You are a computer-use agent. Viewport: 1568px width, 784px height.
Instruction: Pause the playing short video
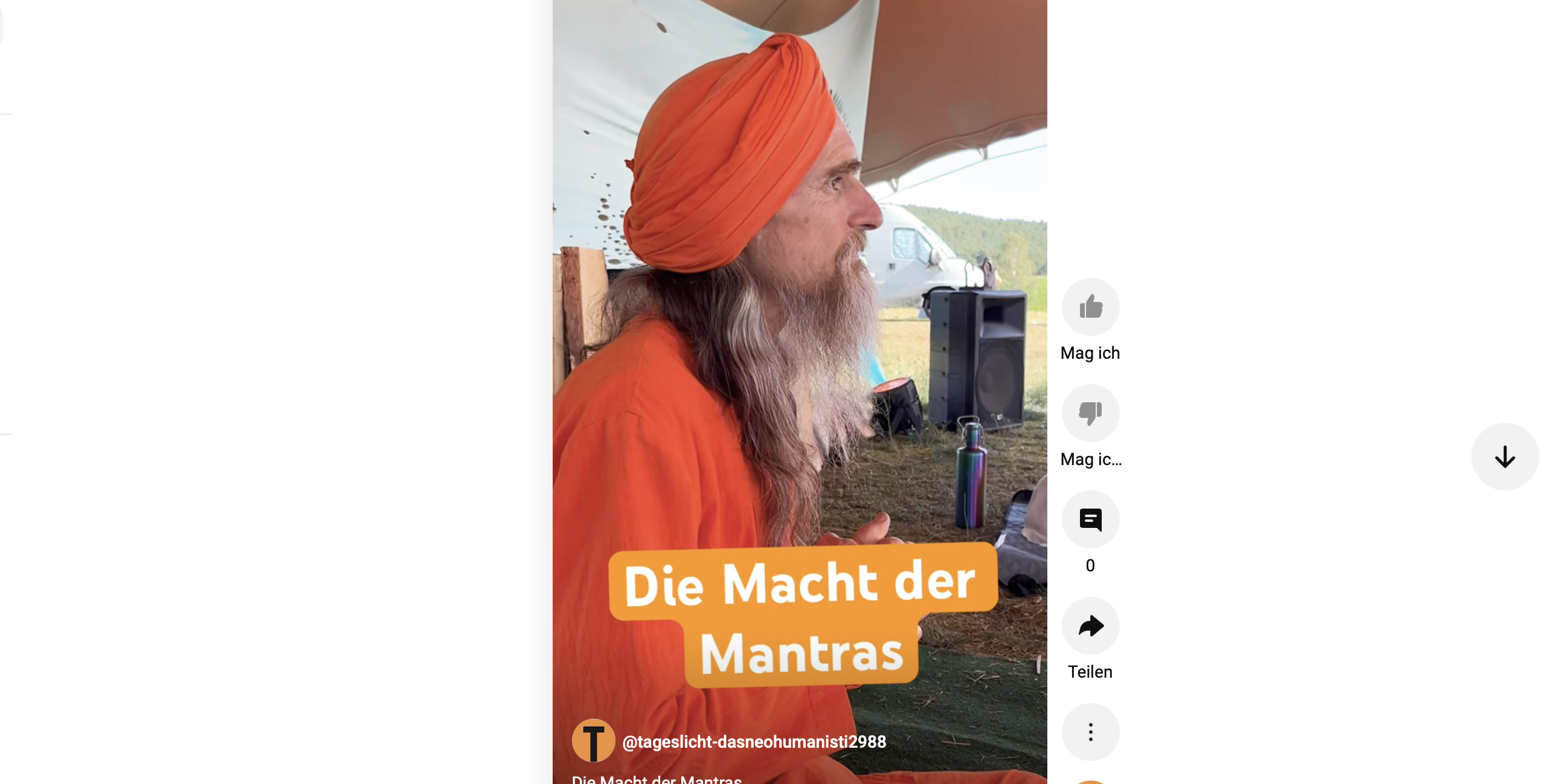click(799, 365)
